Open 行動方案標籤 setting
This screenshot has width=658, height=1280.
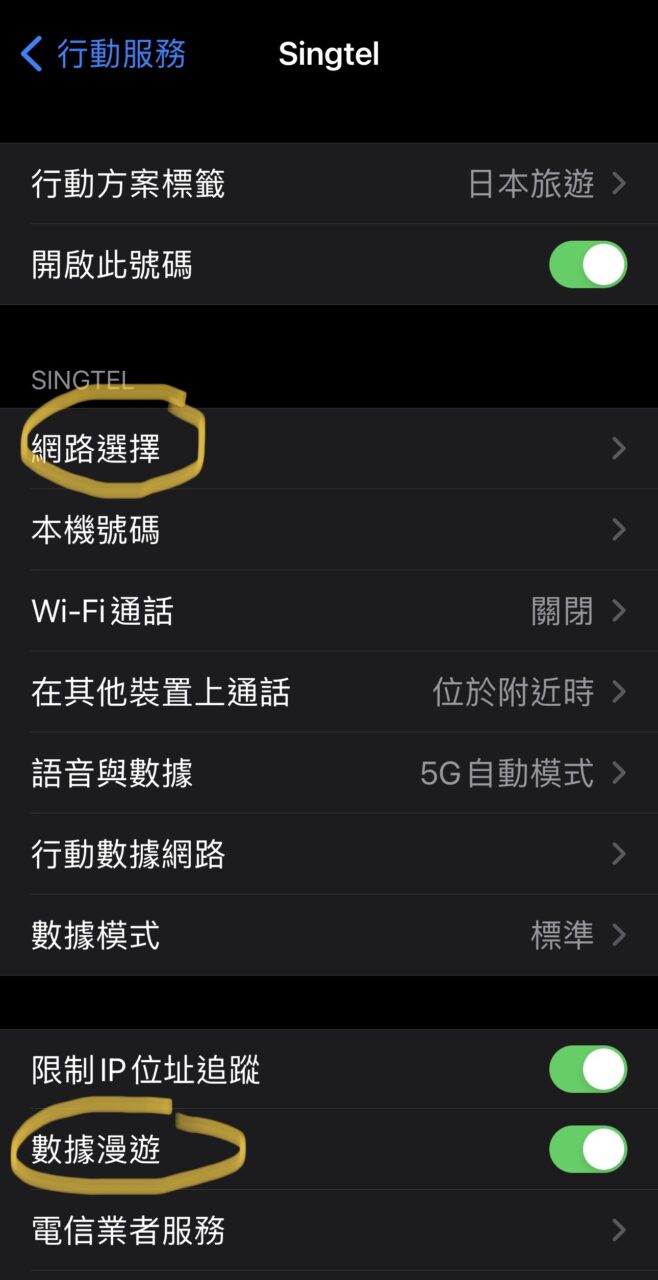(x=328, y=184)
